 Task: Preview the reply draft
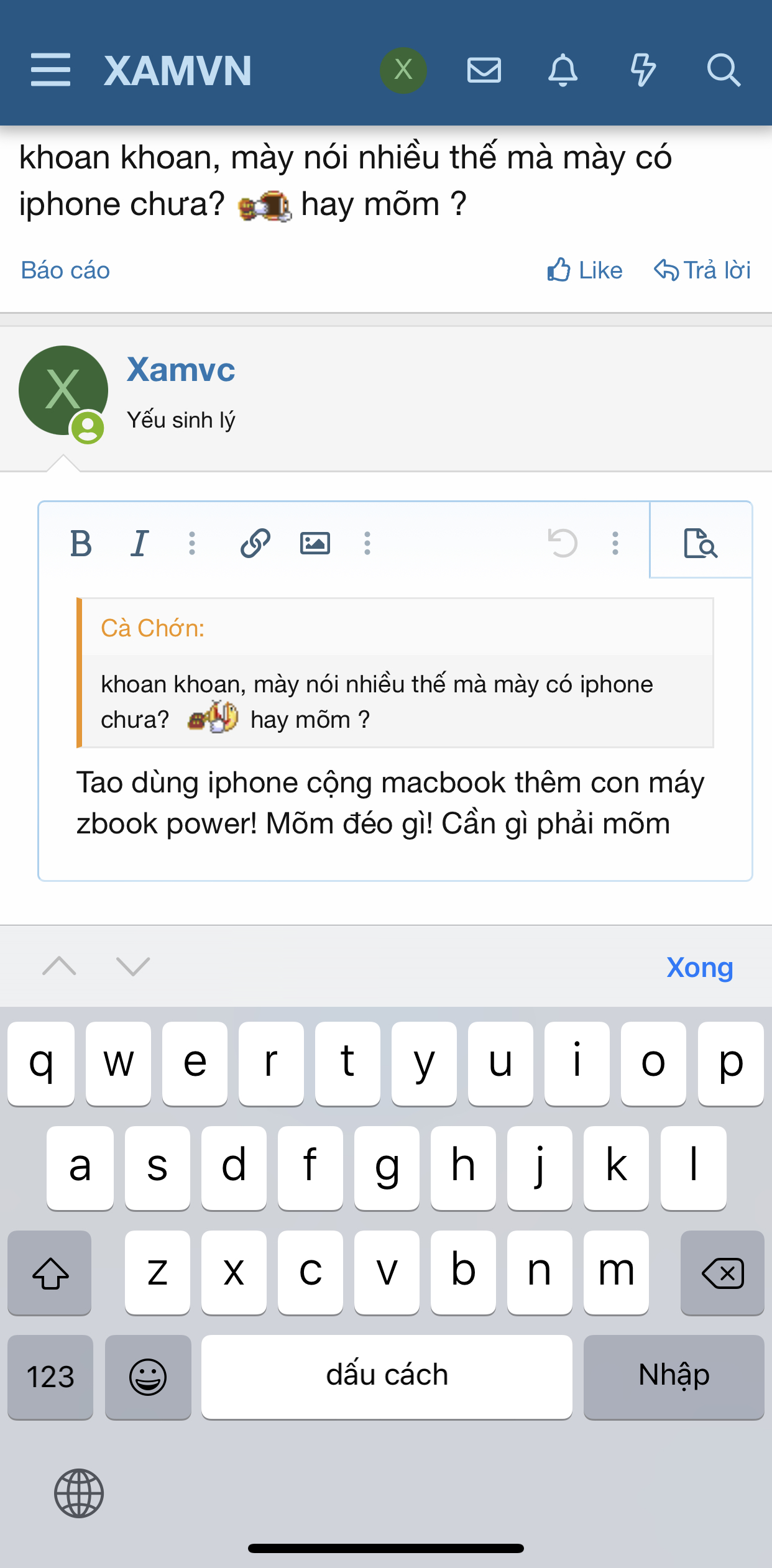[x=701, y=543]
